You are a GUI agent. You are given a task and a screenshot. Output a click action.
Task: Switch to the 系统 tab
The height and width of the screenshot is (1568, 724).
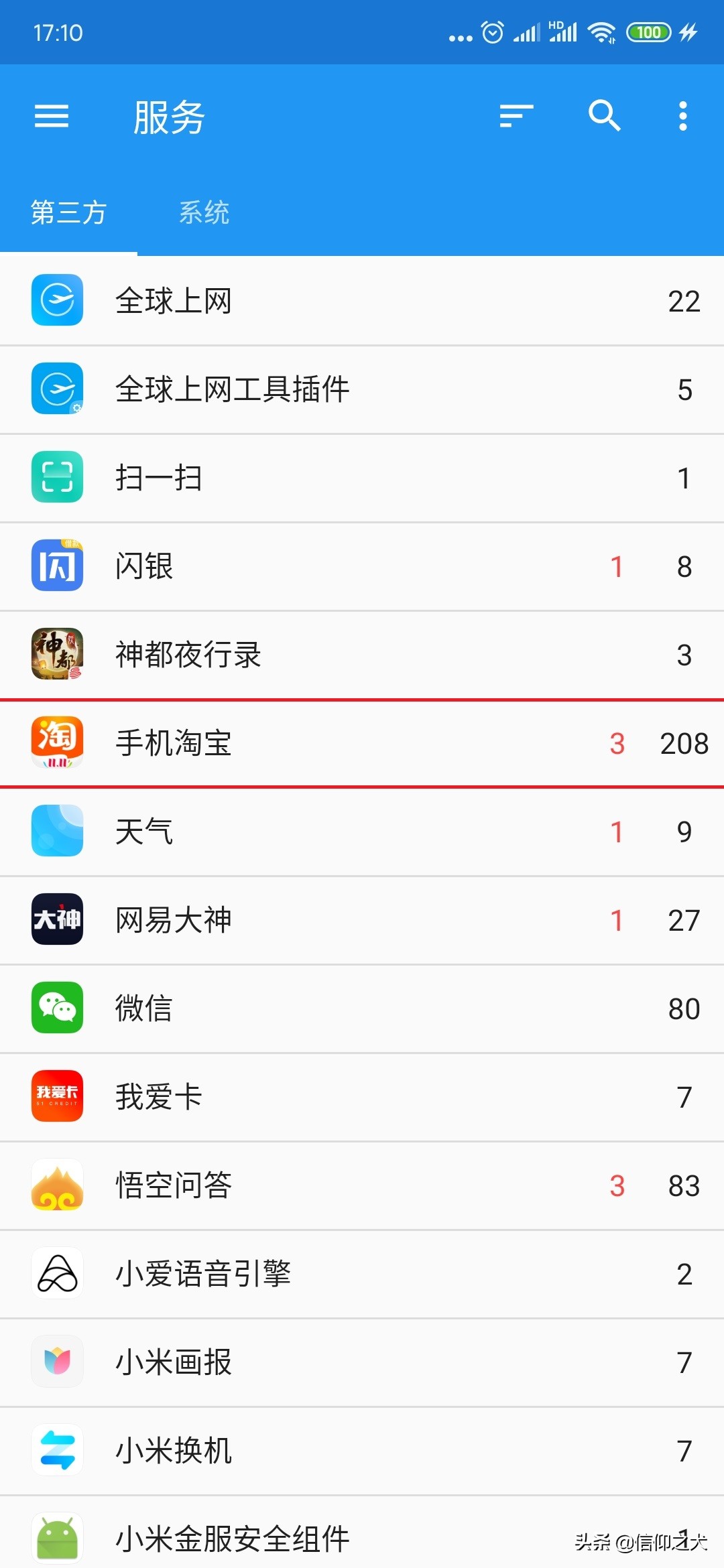pos(204,213)
